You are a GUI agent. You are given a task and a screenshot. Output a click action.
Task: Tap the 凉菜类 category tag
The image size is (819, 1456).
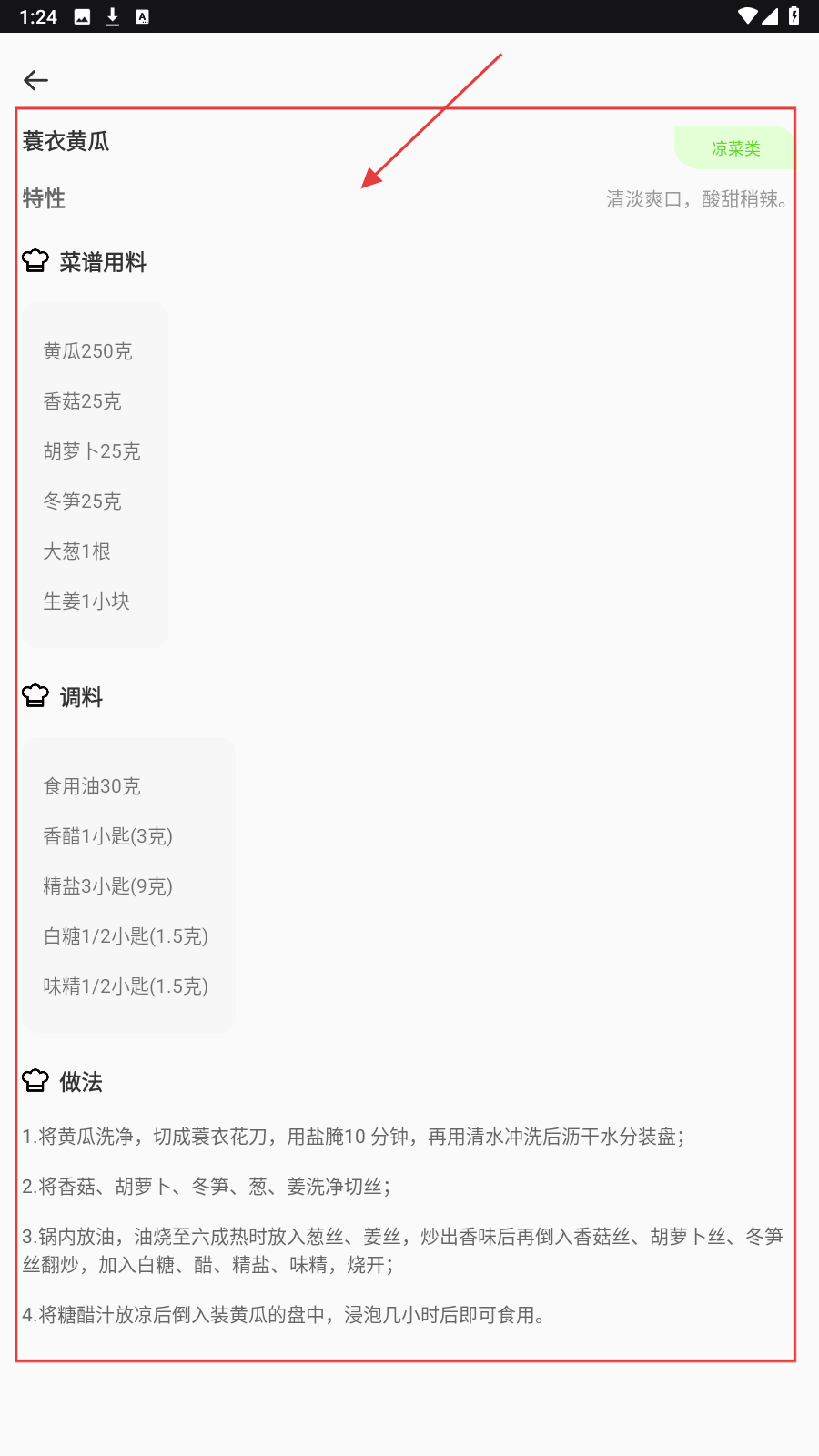[x=734, y=148]
